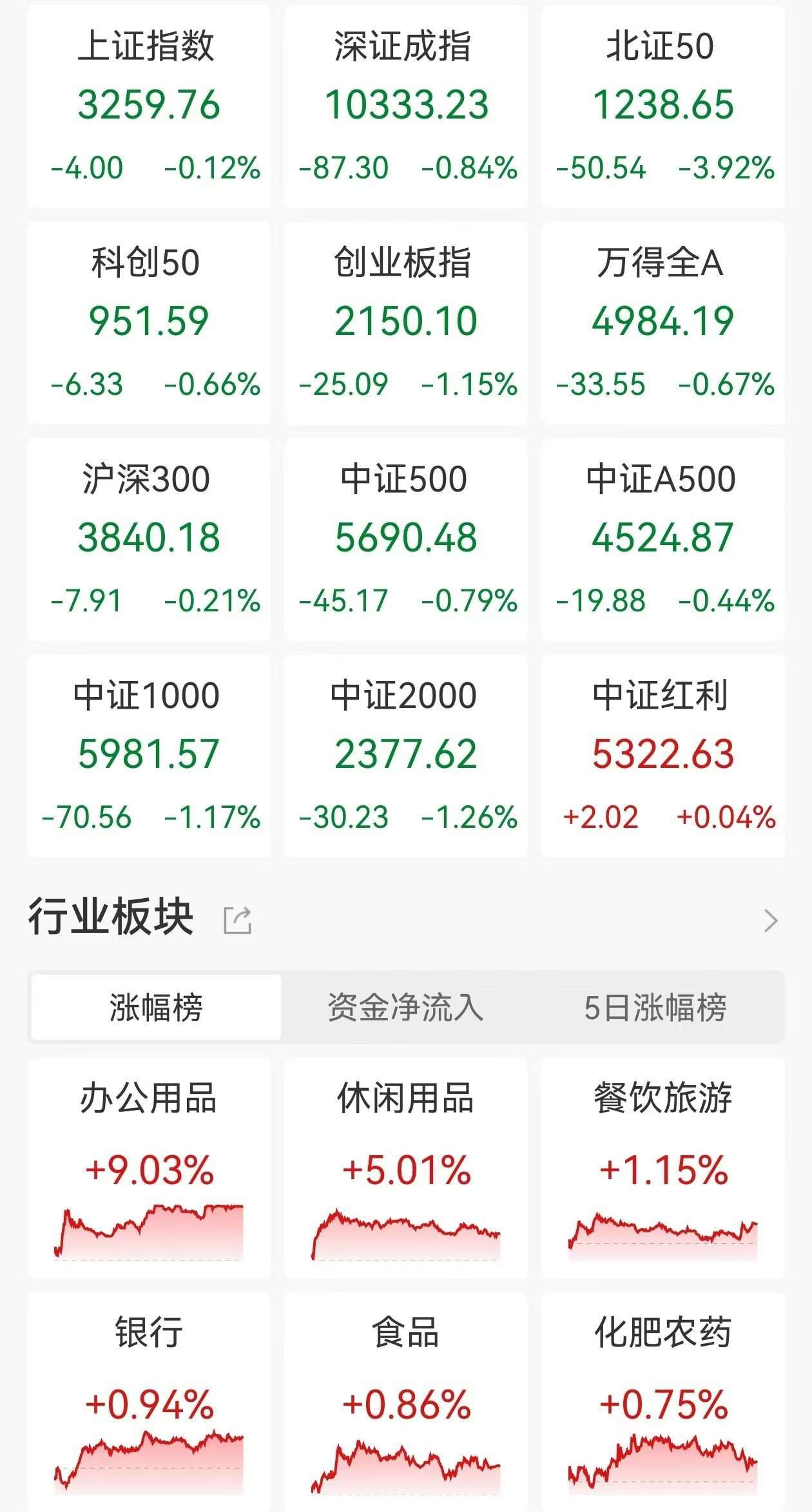The width and height of the screenshot is (812, 1512).
Task: Open the 深证成指 index card
Action: click(406, 106)
